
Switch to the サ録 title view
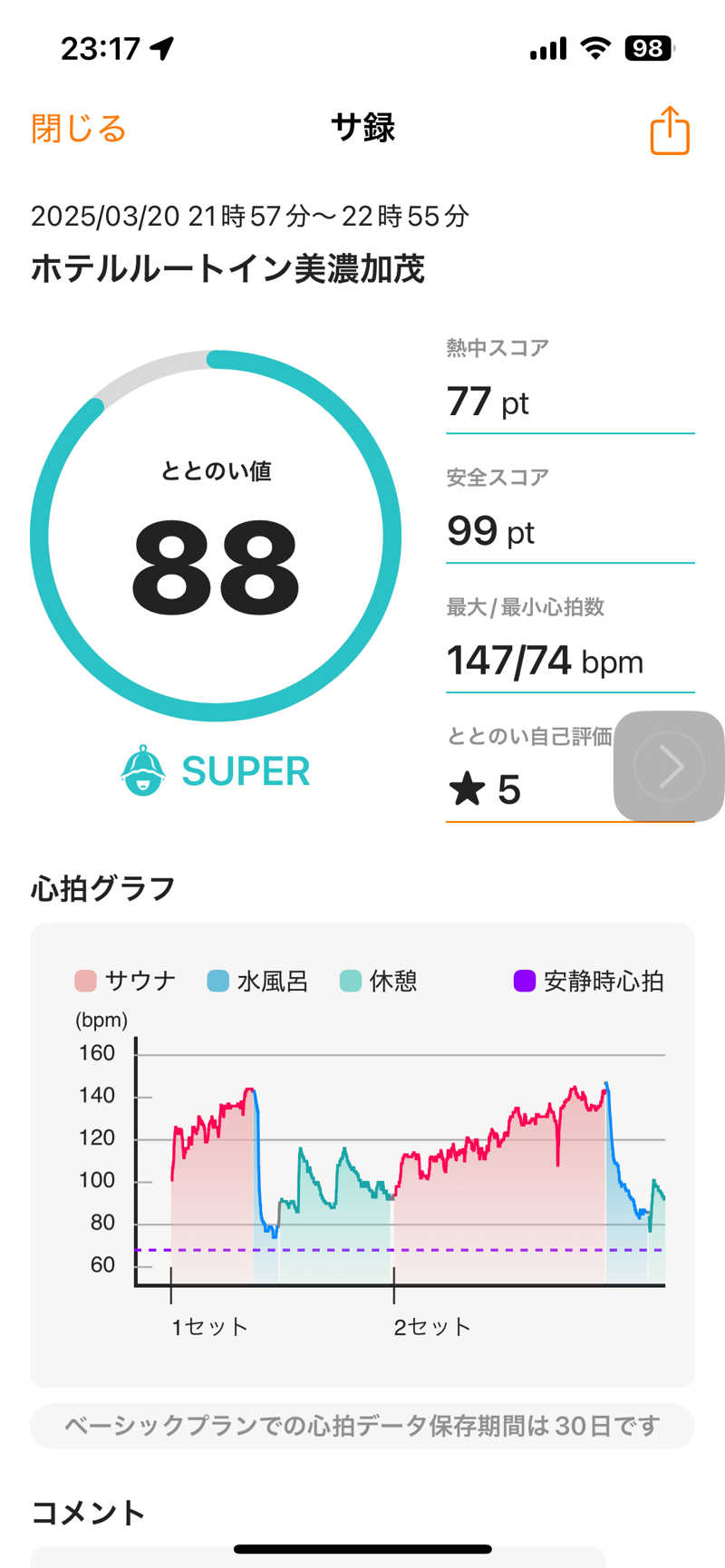[x=362, y=128]
